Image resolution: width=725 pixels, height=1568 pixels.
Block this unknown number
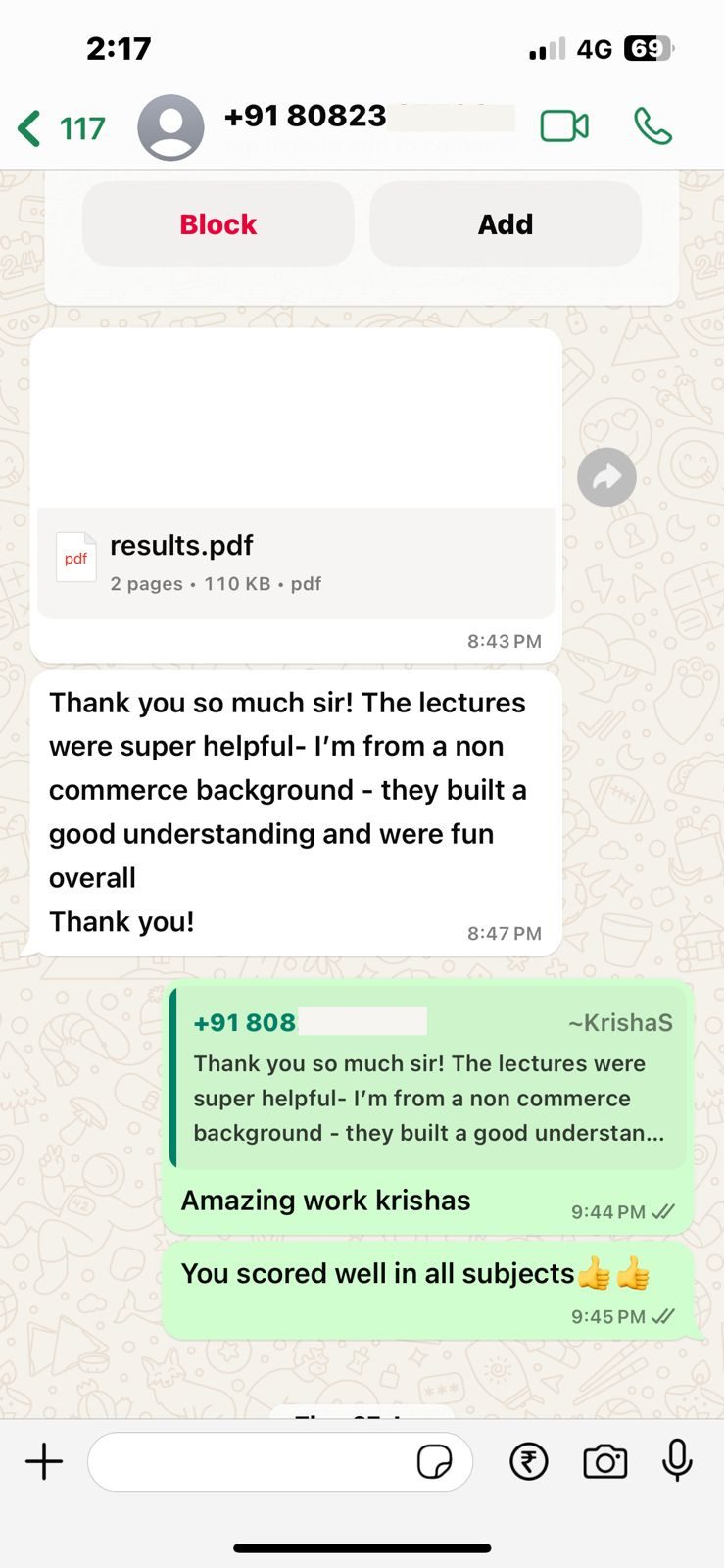coord(217,224)
